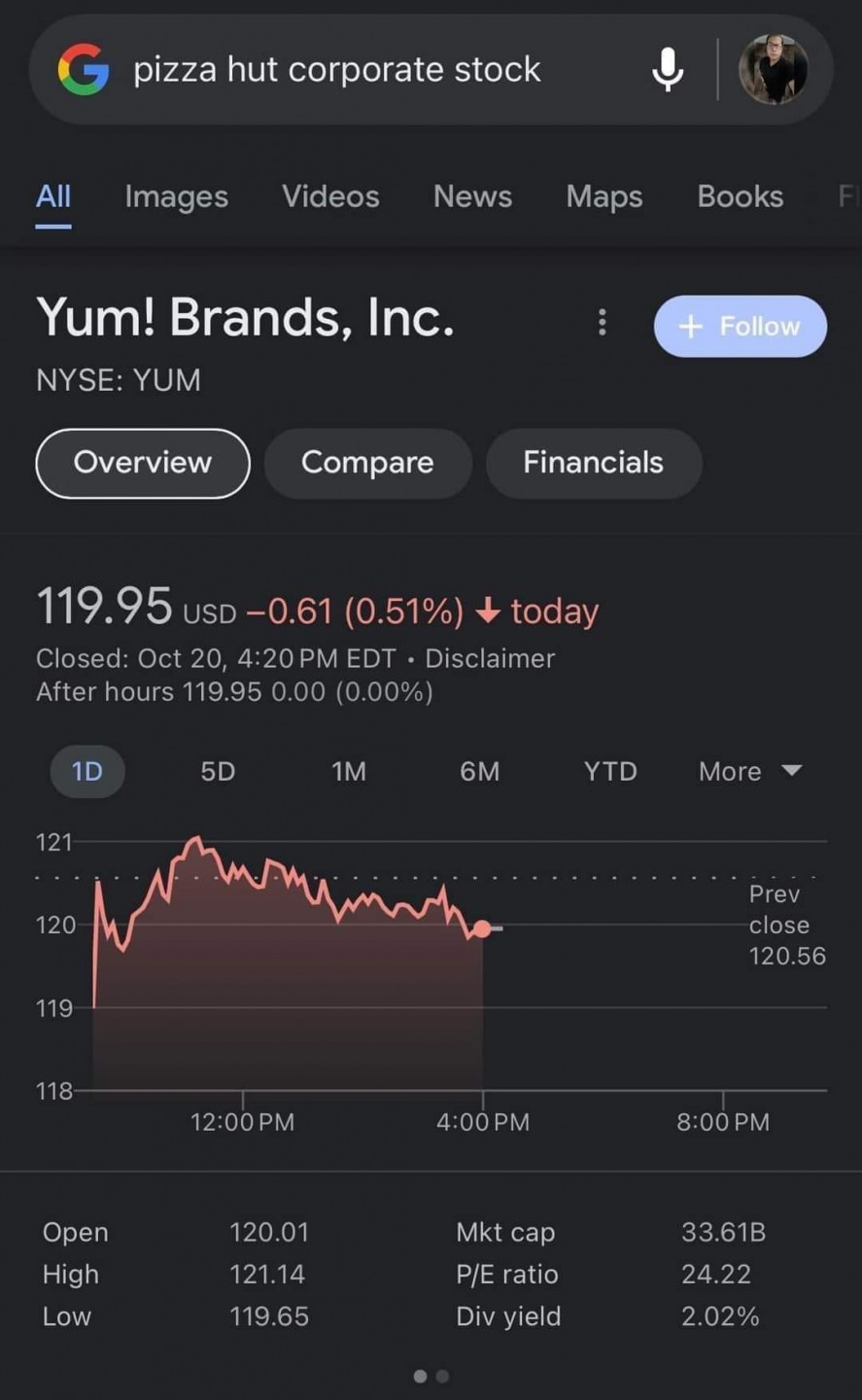Edit the 'pizza hut corporate stock' search query

(x=336, y=69)
